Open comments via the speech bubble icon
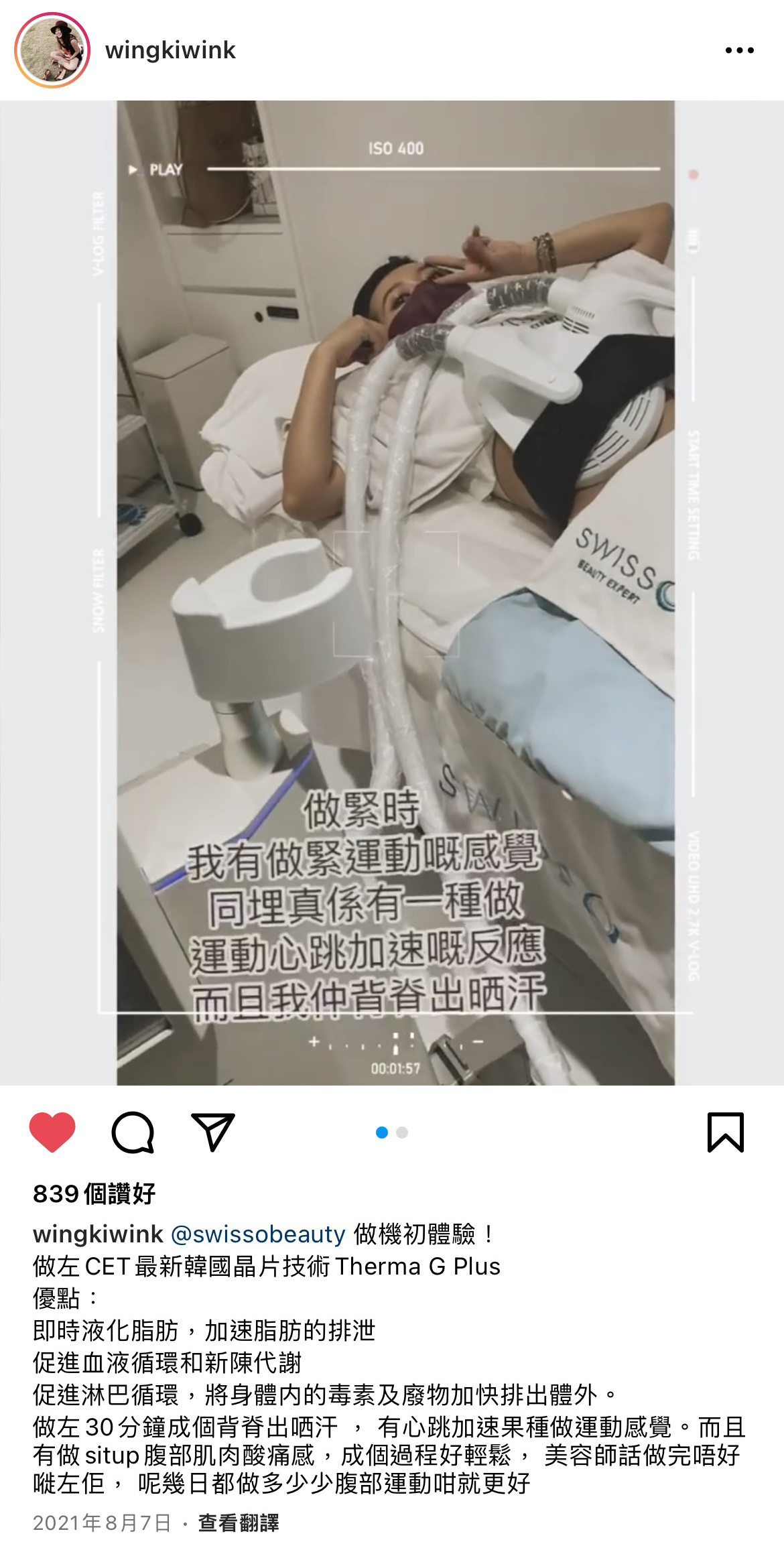Viewport: 784px width, 1552px height. [133, 1132]
